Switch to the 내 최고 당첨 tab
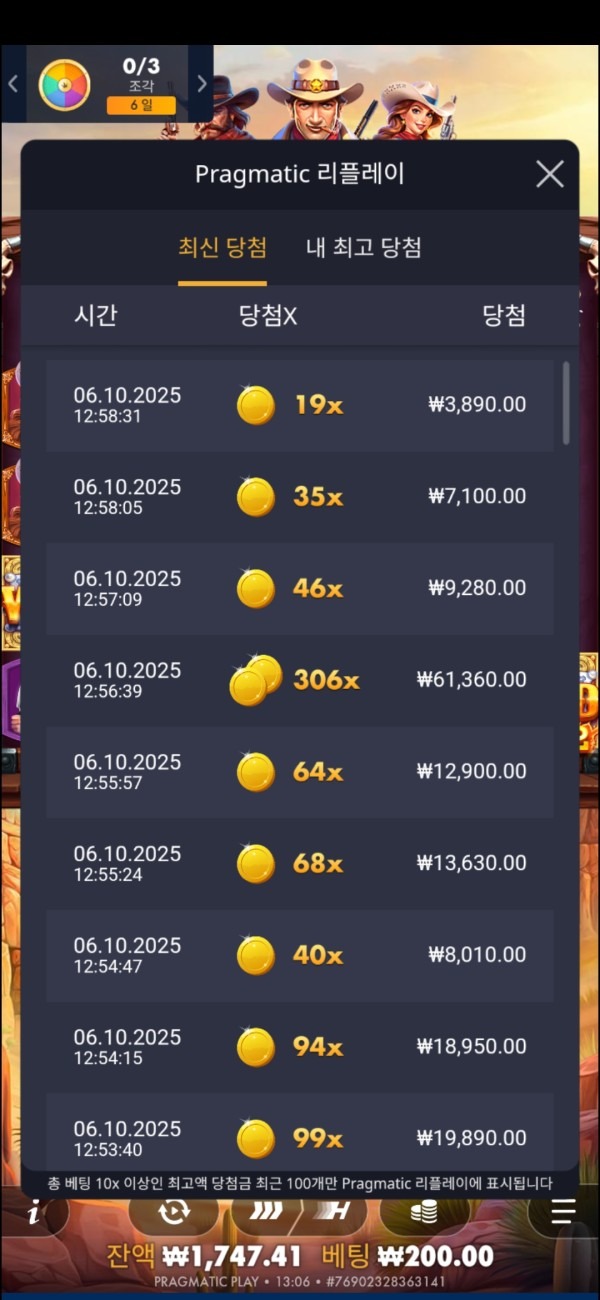Screen dimensions: 600x1300 (x=363, y=248)
